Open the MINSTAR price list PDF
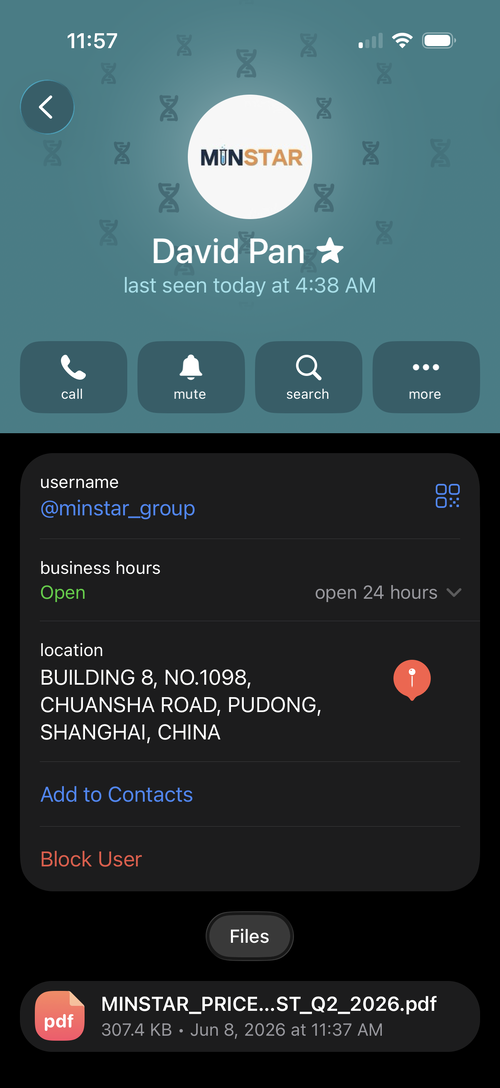The image size is (500, 1088). pyautogui.click(x=250, y=1016)
